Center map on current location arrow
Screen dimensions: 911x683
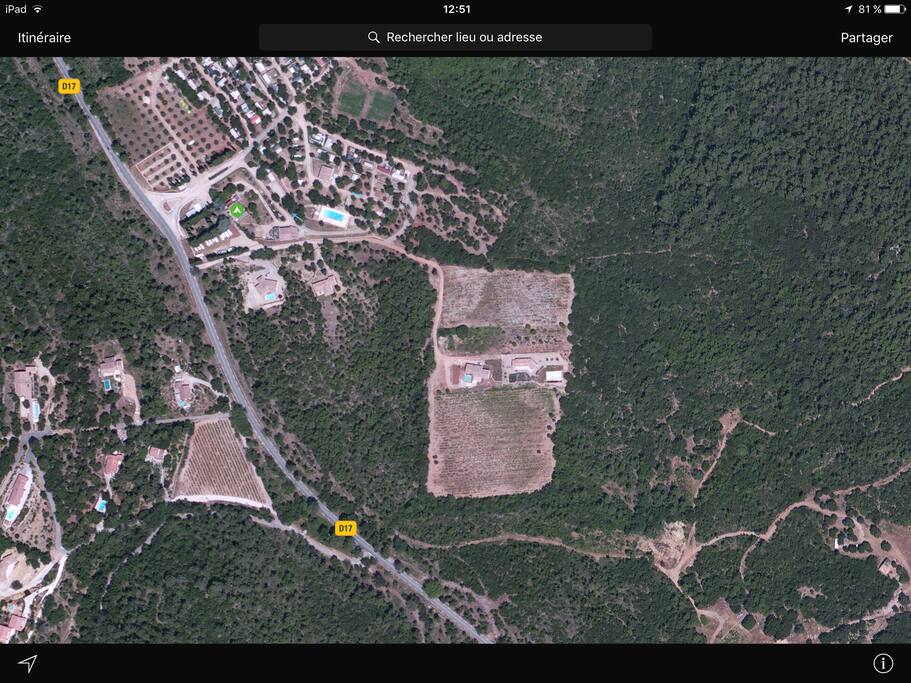pos(28,663)
